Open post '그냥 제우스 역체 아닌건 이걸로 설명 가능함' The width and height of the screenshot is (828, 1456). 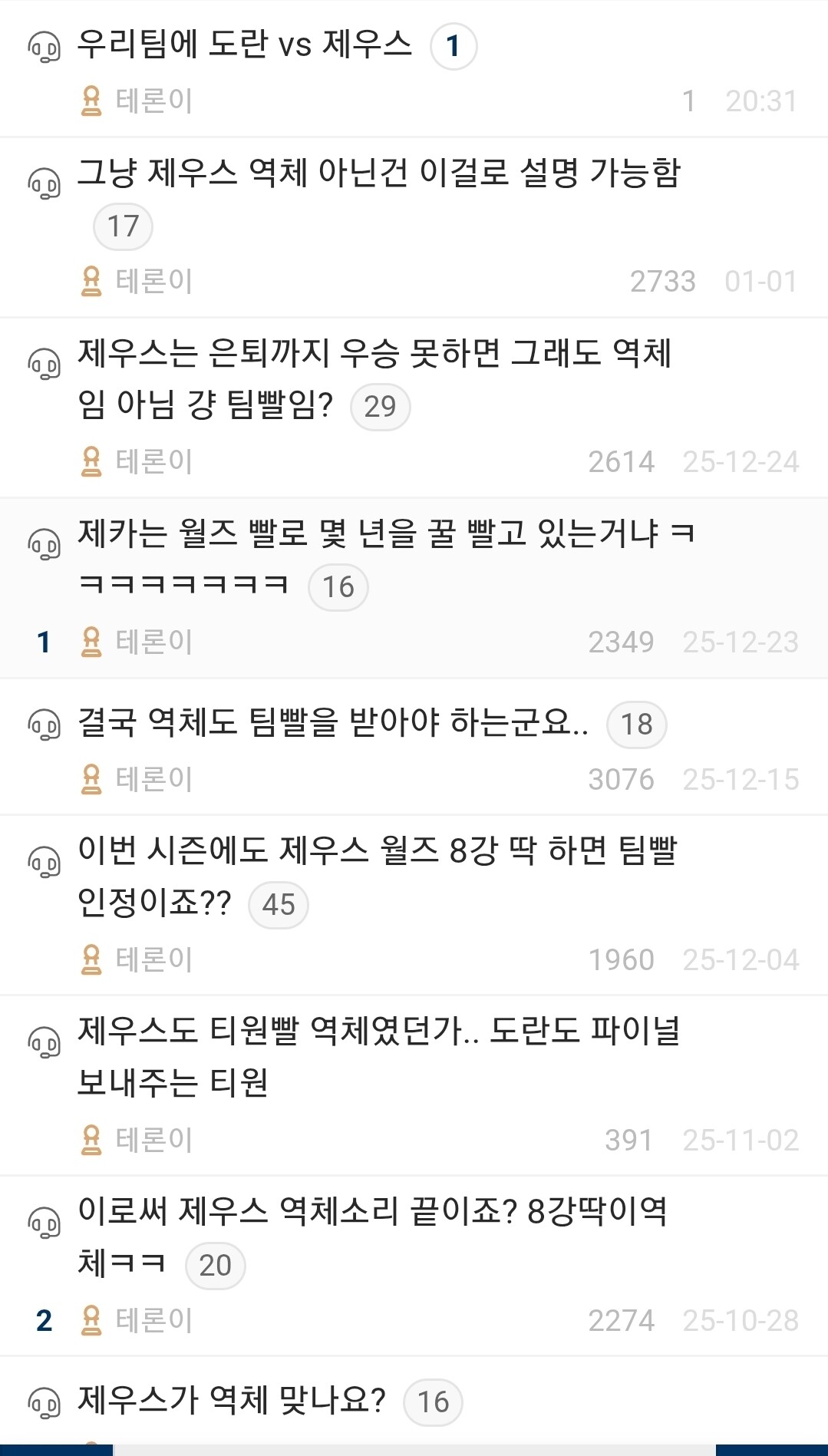[x=379, y=172]
